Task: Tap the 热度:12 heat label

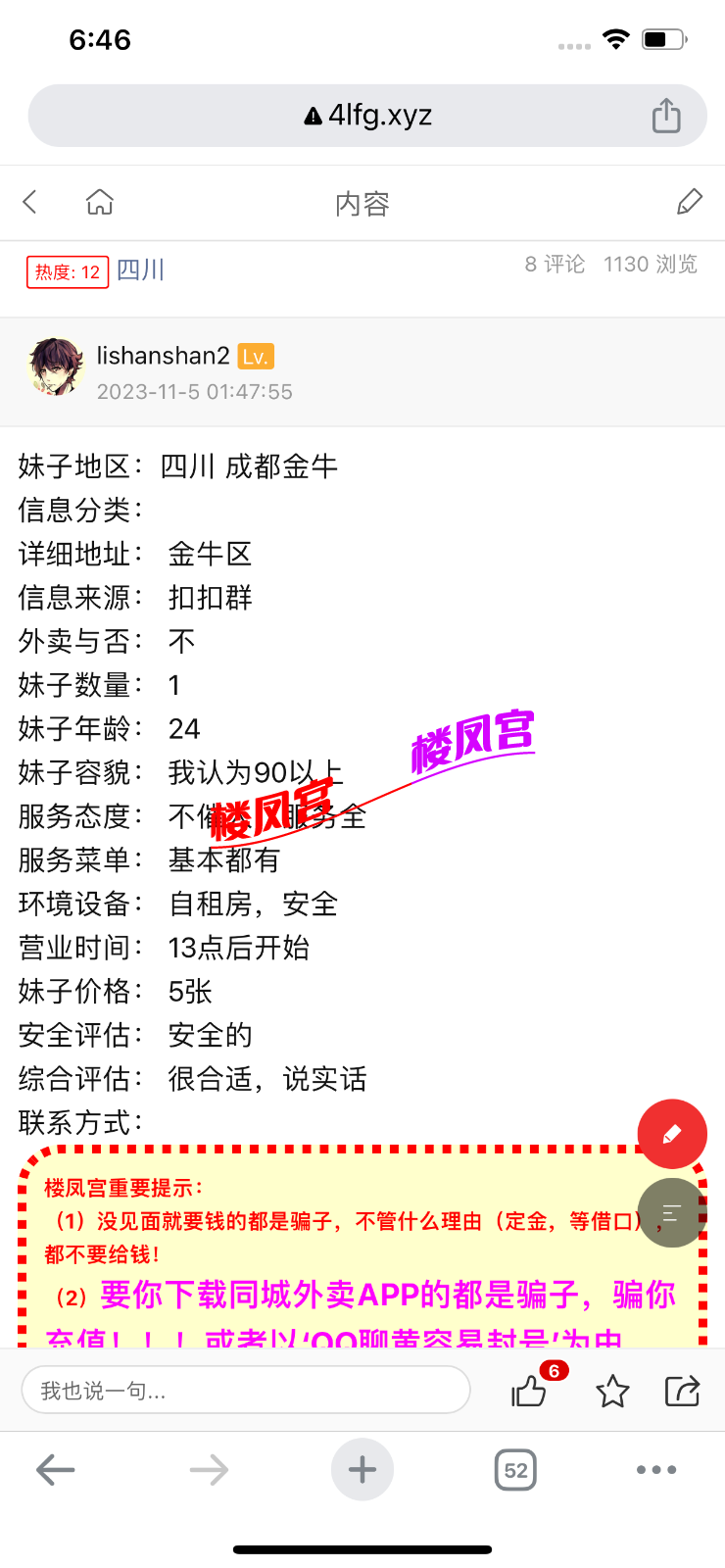Action: (x=67, y=271)
